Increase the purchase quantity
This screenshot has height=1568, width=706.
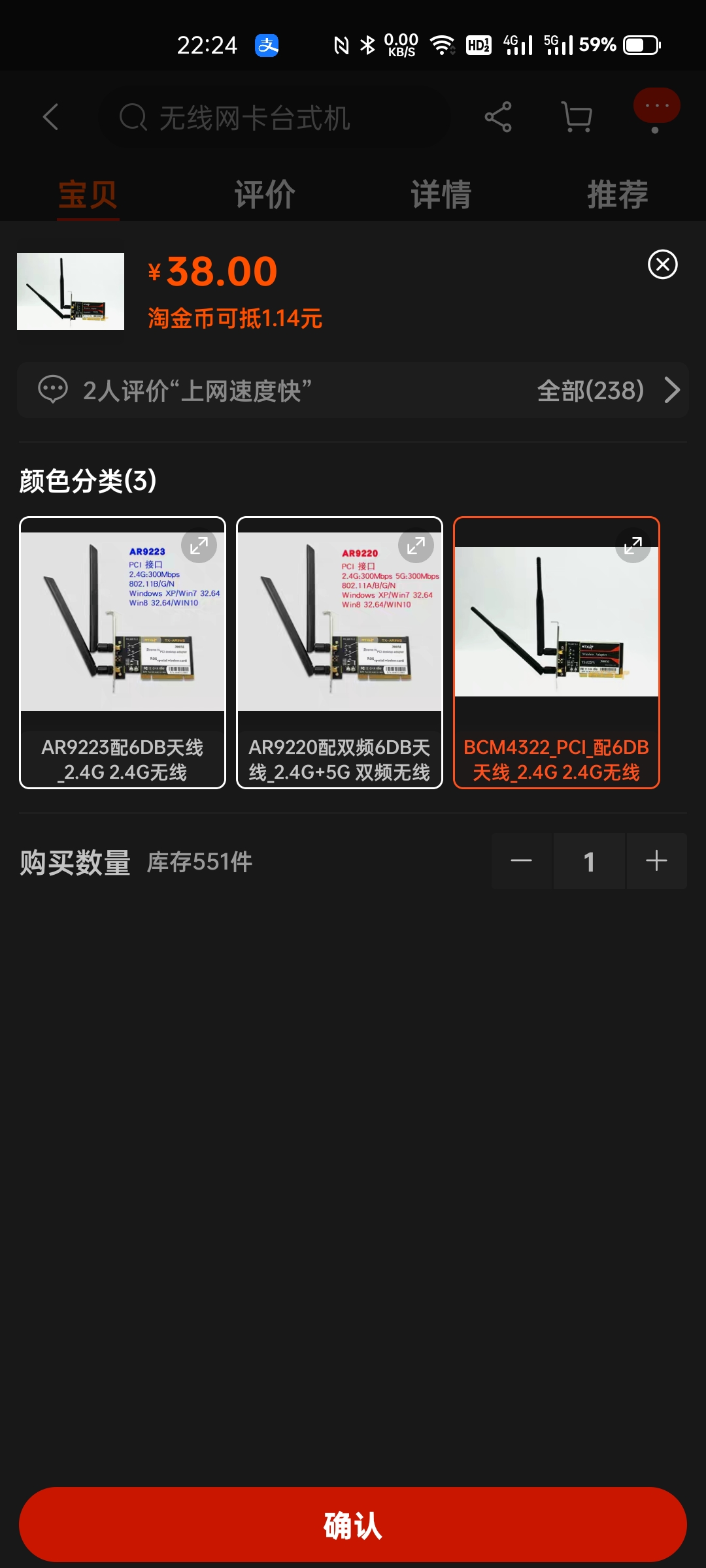click(x=656, y=861)
